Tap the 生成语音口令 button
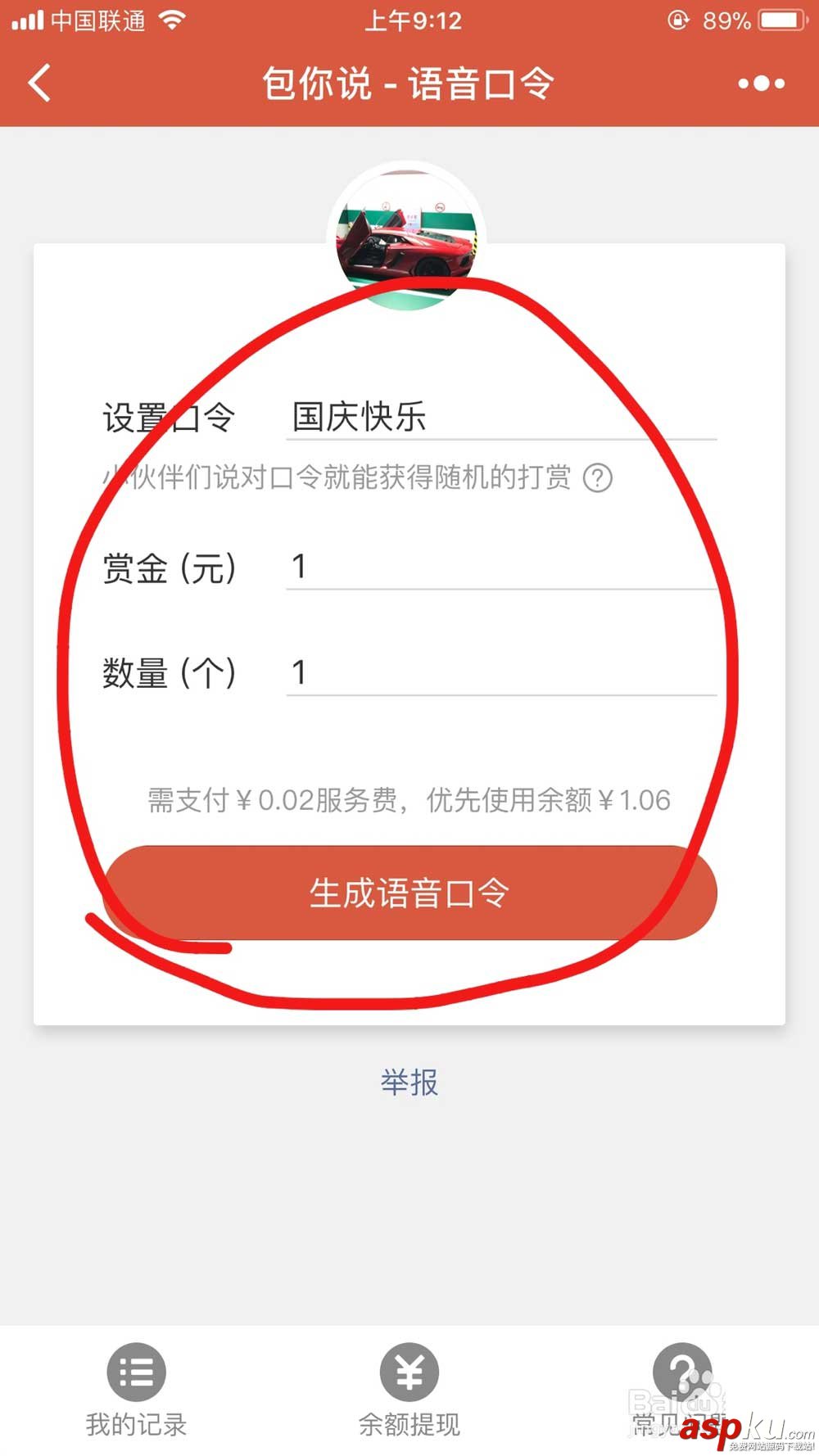The image size is (819, 1456). pos(409,894)
